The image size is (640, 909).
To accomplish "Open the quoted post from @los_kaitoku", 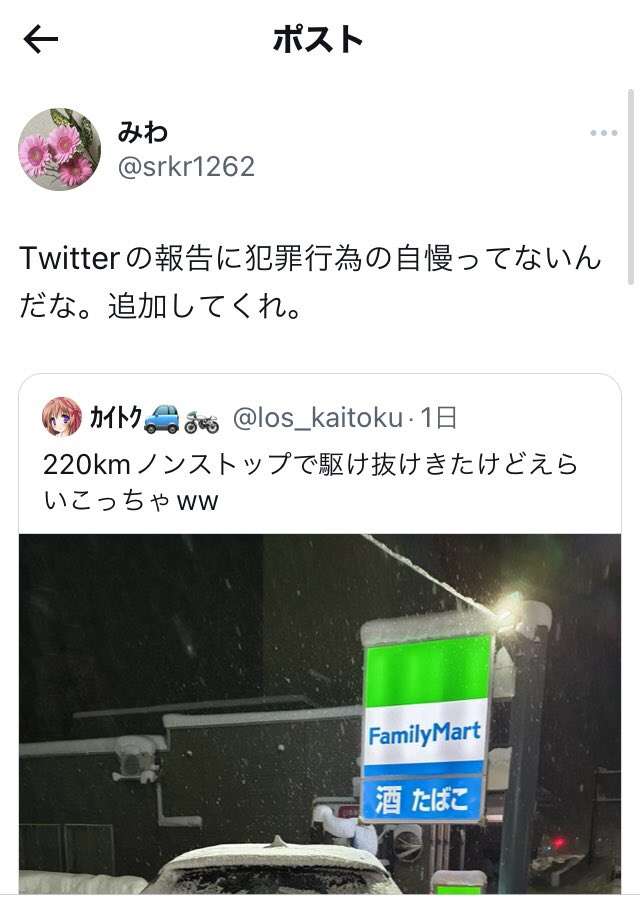I will (310, 482).
